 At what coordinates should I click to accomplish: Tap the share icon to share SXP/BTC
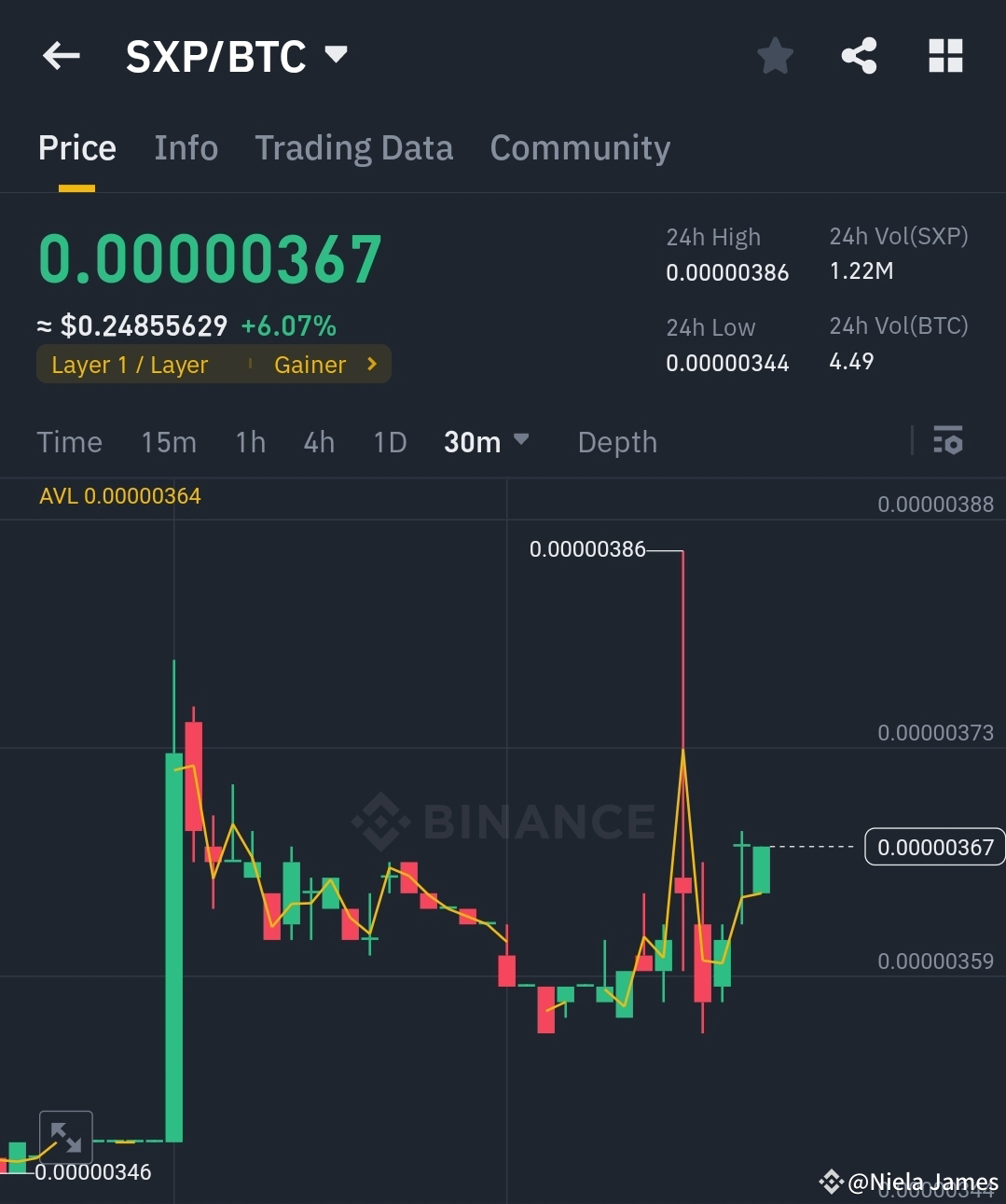[x=858, y=56]
